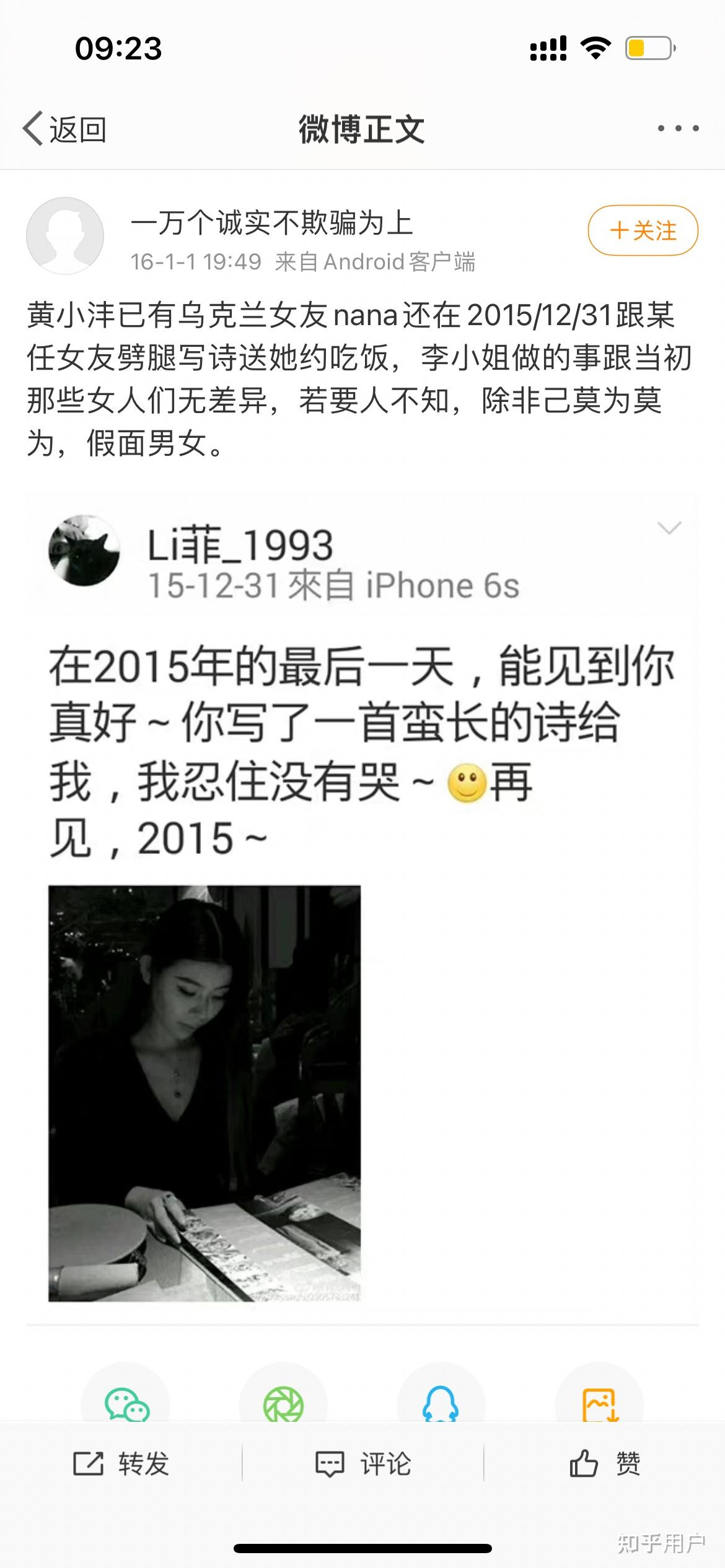Tap the username 一万个诚实不欺骗为上
Screen dimensions: 725x1568
[x=271, y=223]
